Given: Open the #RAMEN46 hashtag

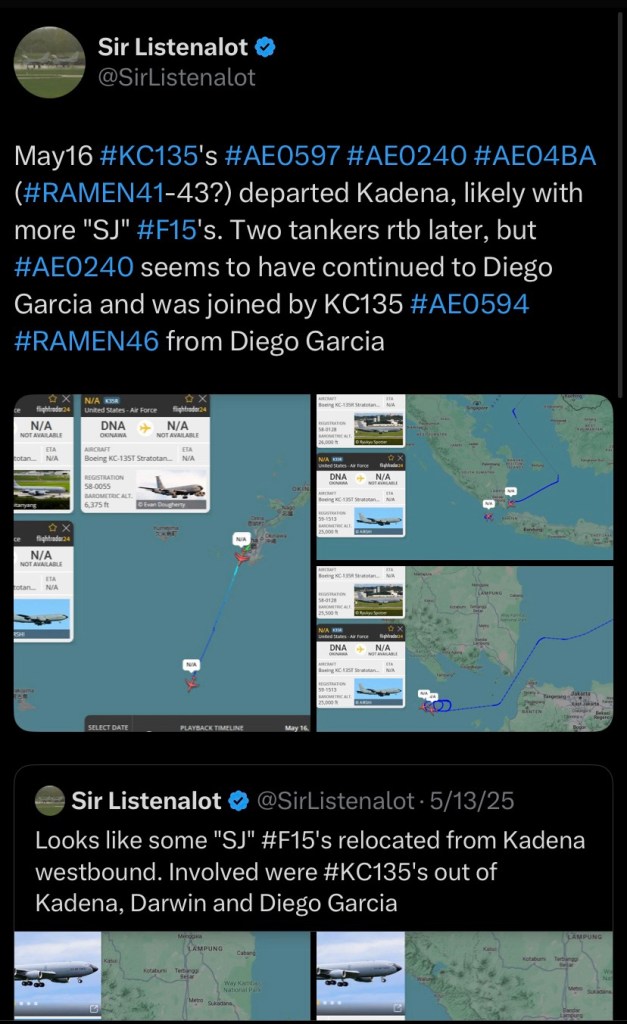Looking at the screenshot, I should coord(86,341).
